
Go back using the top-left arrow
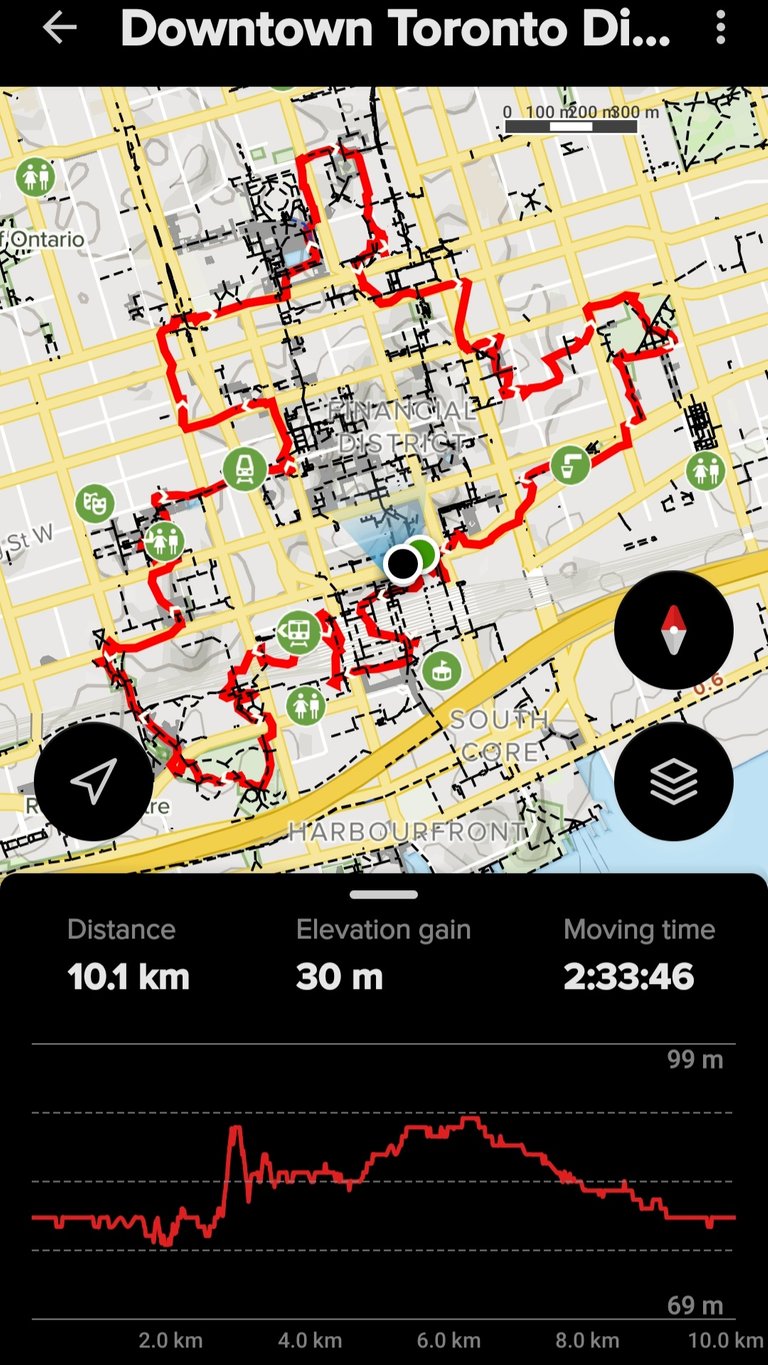point(59,28)
